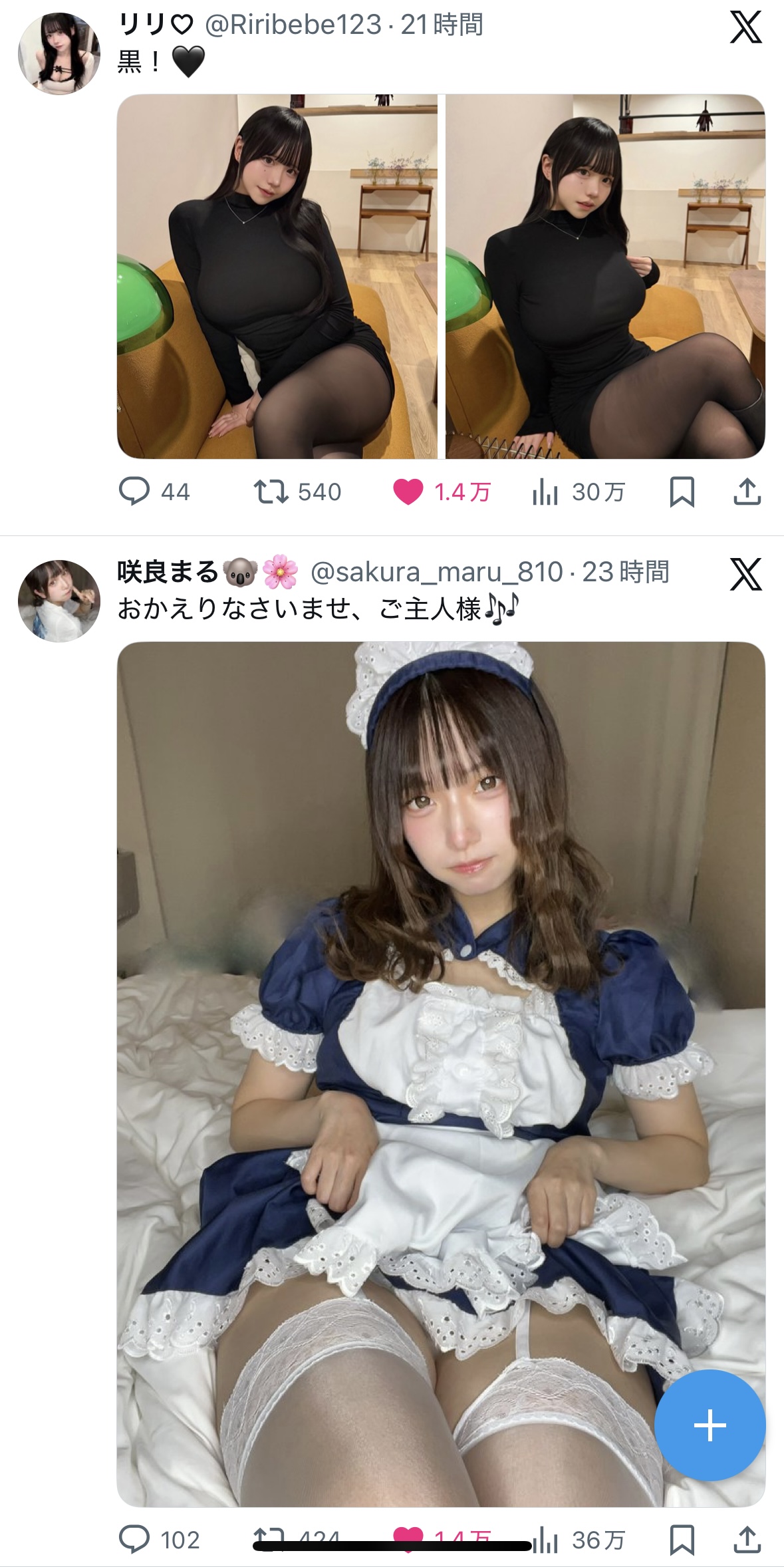Open the X icon on 咲良まる's post

point(745,575)
